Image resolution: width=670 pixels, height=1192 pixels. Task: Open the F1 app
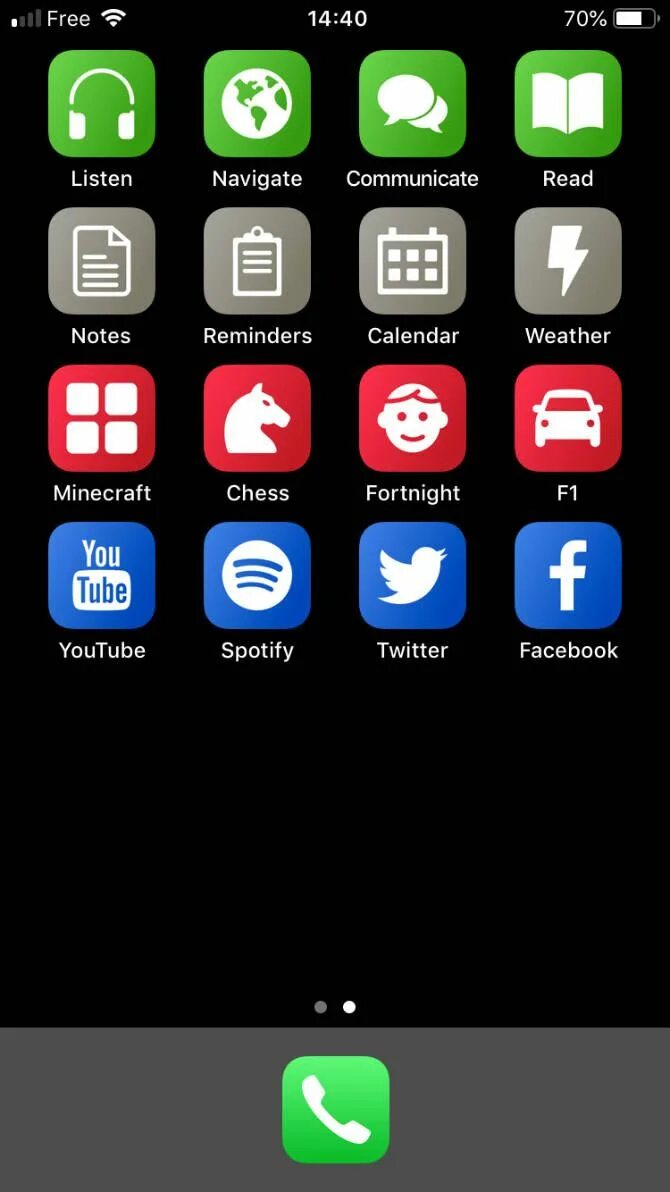568,418
